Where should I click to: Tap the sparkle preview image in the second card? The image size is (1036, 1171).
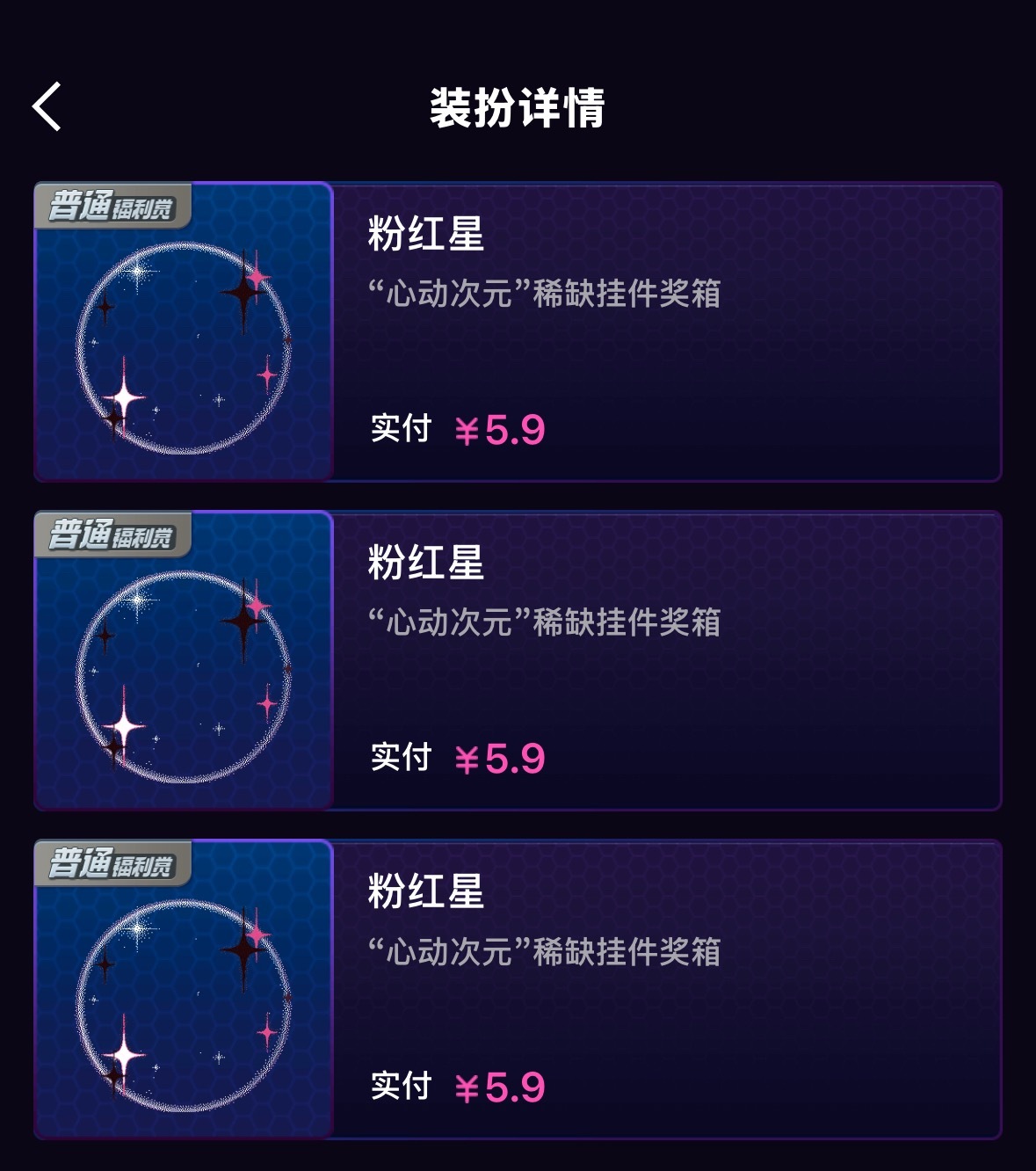coord(182,666)
